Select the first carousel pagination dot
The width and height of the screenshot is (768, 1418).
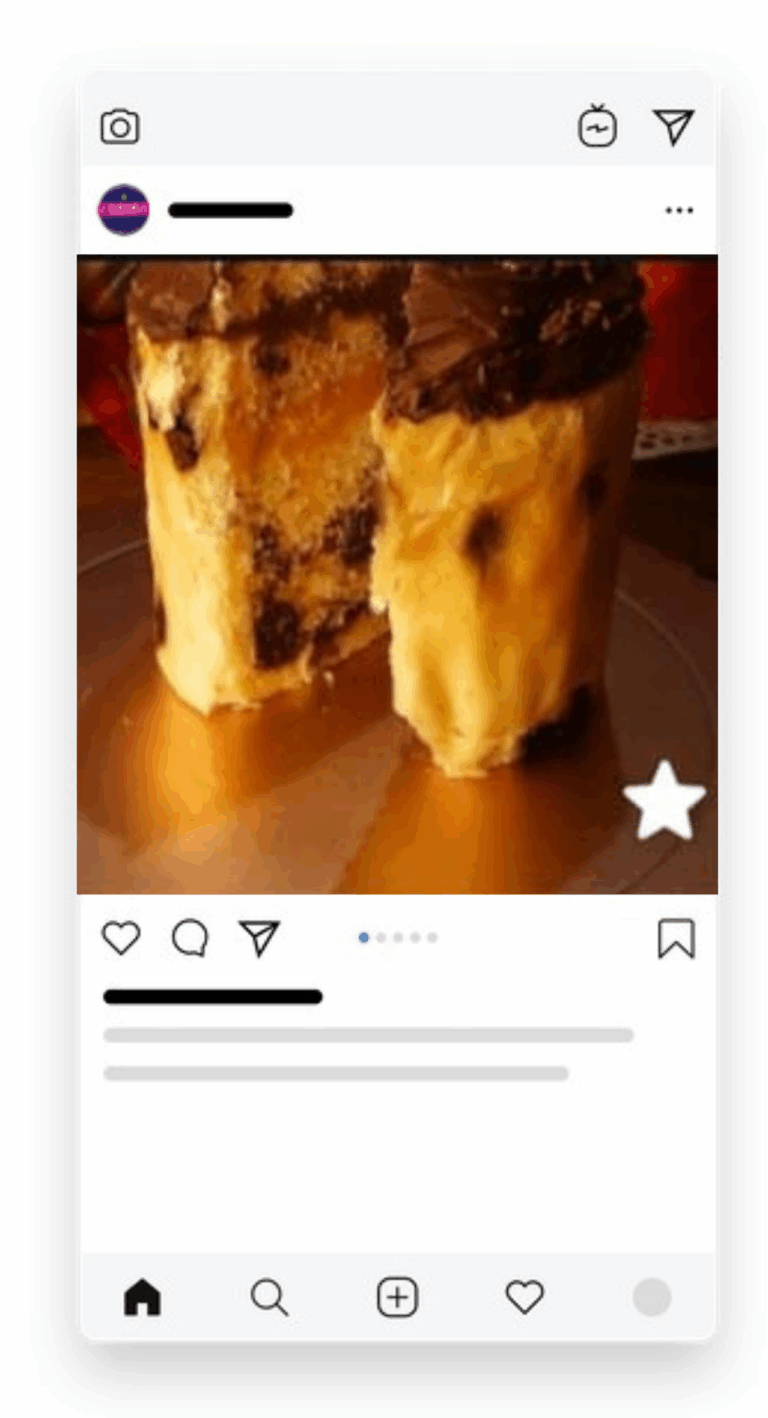[x=363, y=937]
